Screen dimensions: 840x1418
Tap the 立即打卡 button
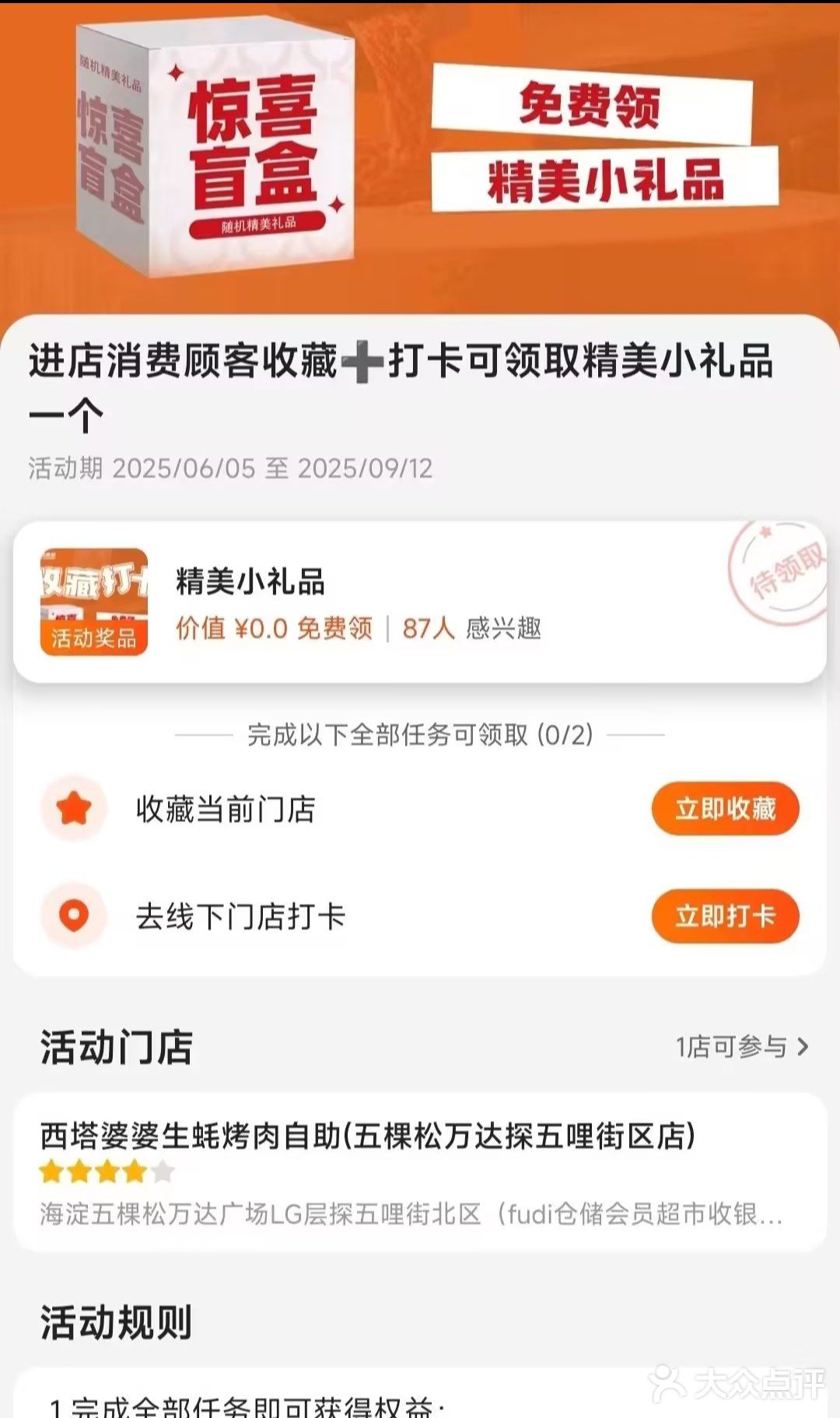coord(725,916)
